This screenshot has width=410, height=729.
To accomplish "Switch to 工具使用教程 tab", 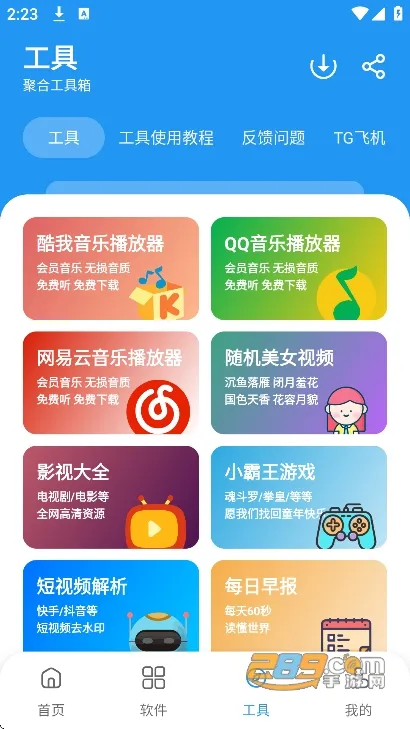I will [166, 138].
